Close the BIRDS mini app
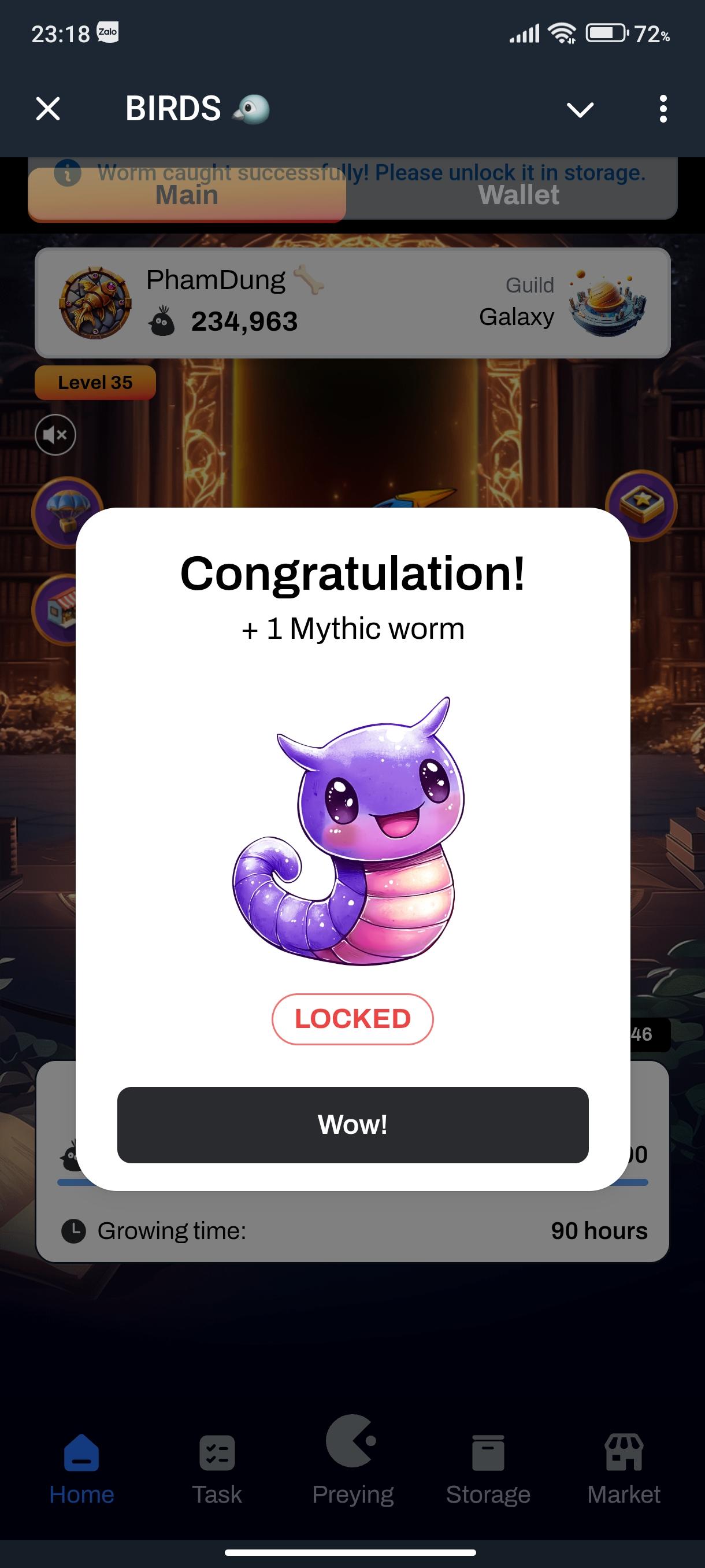The height and width of the screenshot is (1568, 705). click(48, 110)
